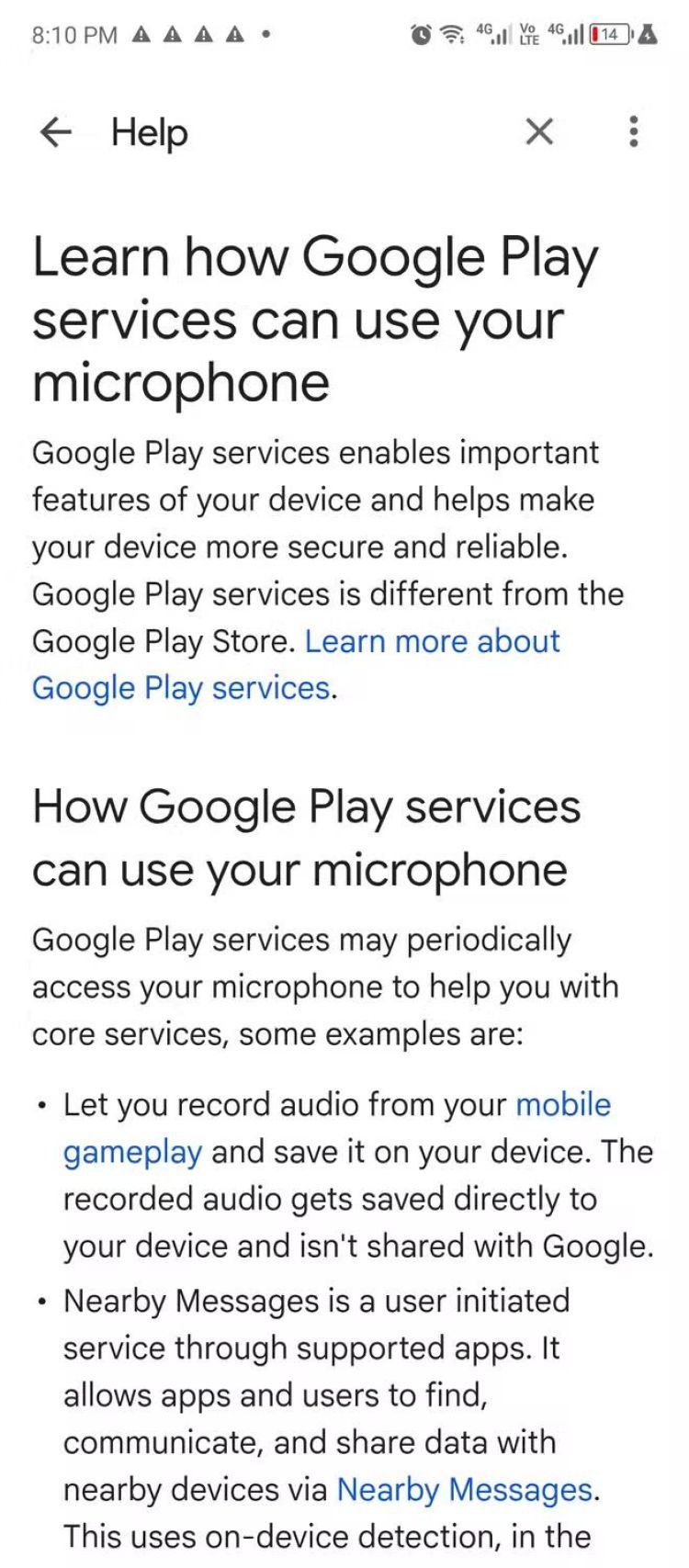Open the Nearby Messages link
The width and height of the screenshot is (689, 1568).
coord(465,1489)
